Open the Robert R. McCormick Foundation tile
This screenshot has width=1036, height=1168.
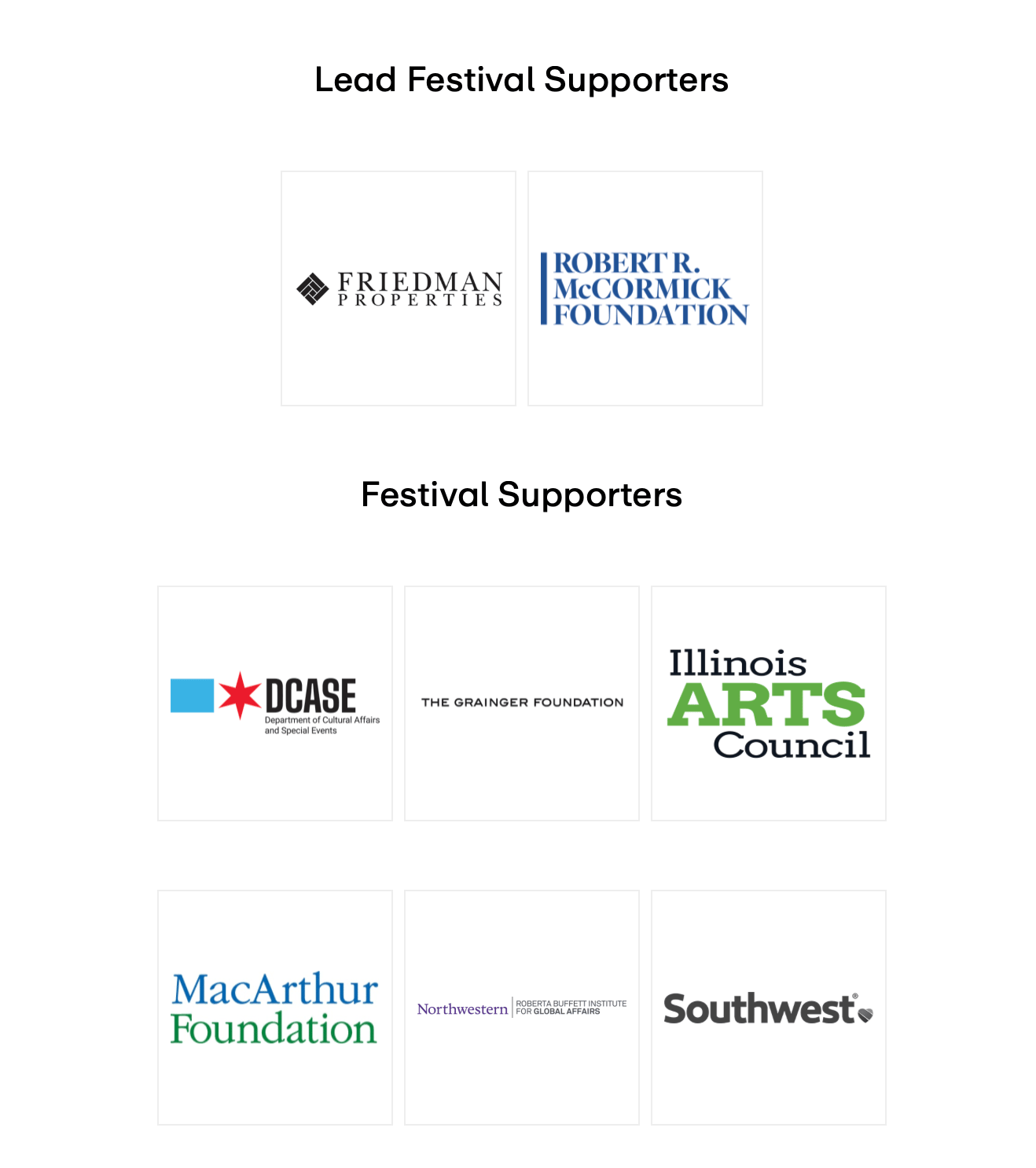pyautogui.click(x=645, y=288)
